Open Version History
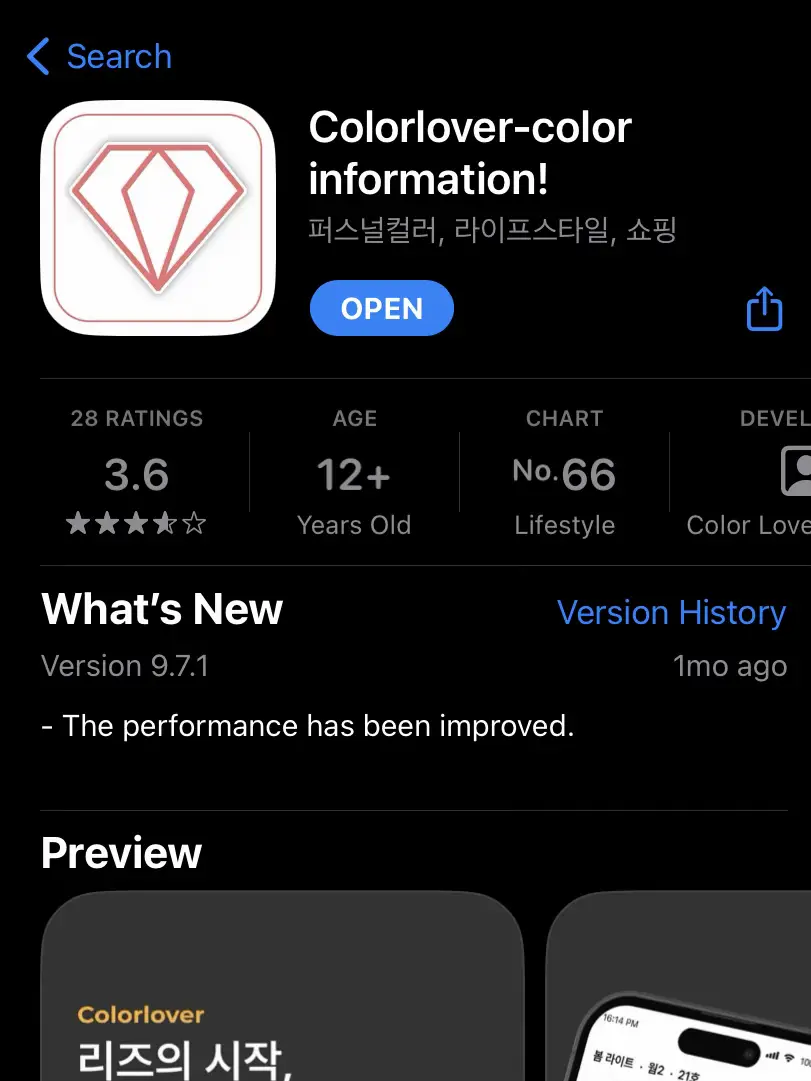 (x=670, y=612)
